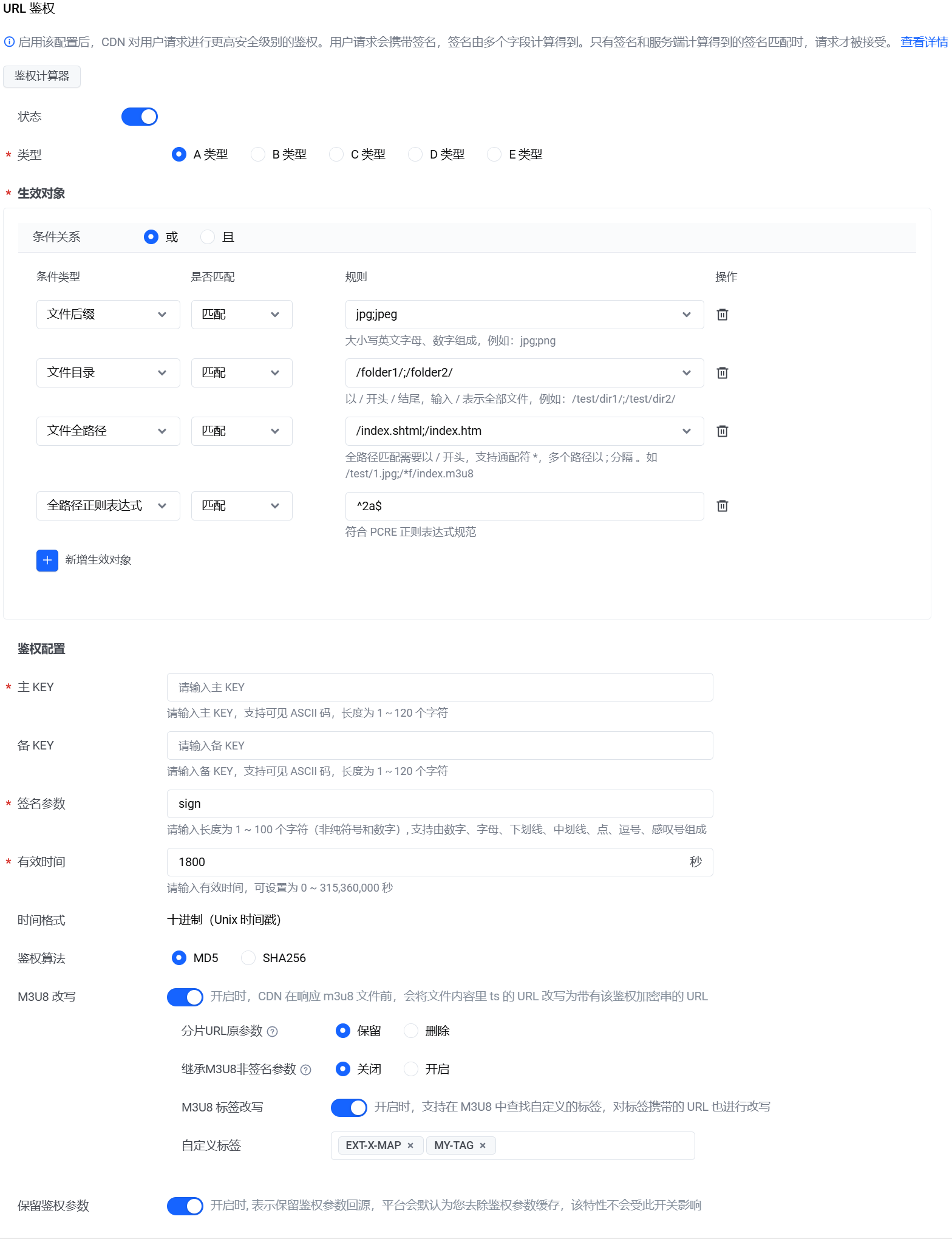Image resolution: width=952 pixels, height=1239 pixels.
Task: Select B 类型 radio option
Action: click(258, 154)
